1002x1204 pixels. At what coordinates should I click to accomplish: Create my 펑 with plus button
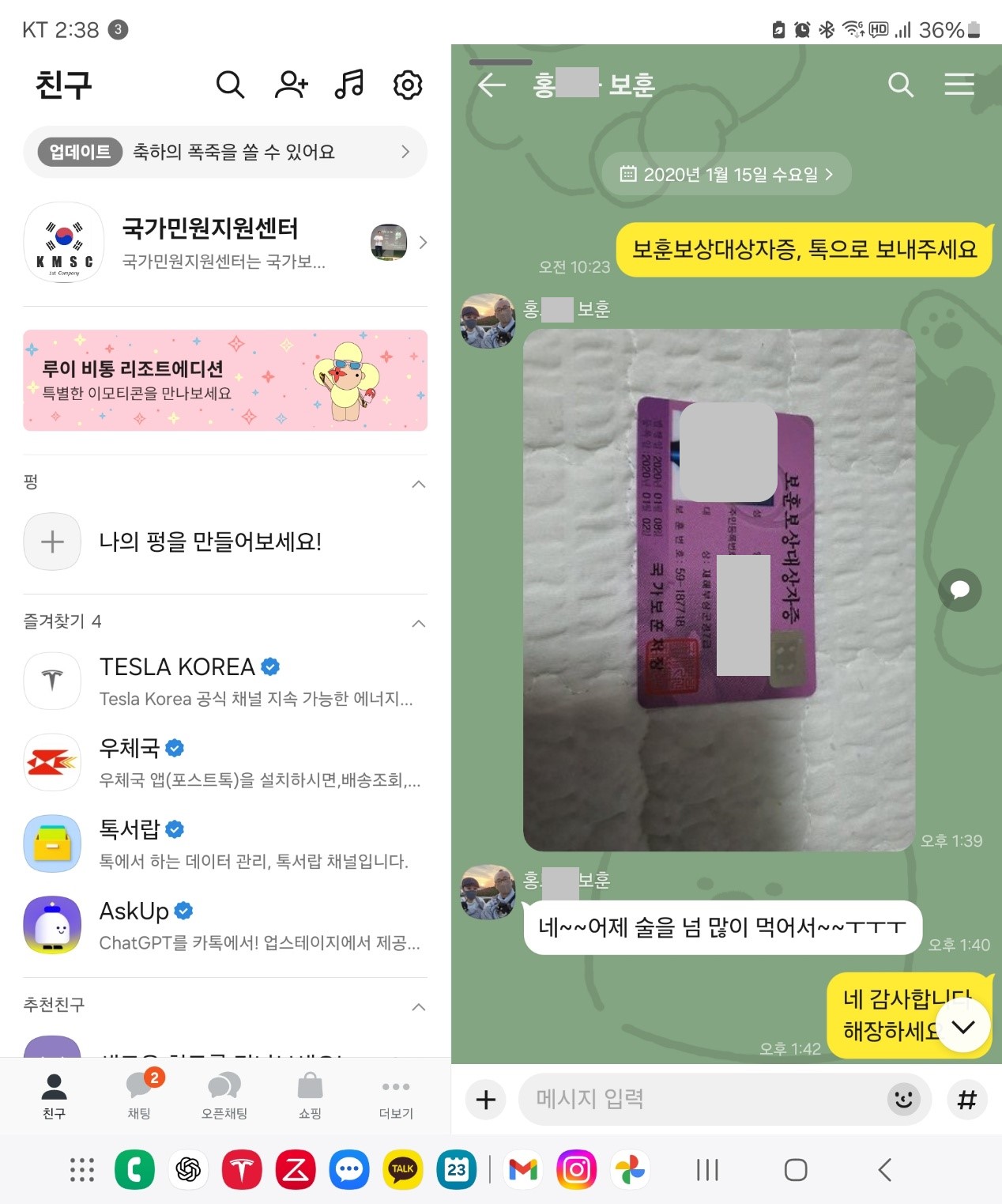(x=52, y=542)
